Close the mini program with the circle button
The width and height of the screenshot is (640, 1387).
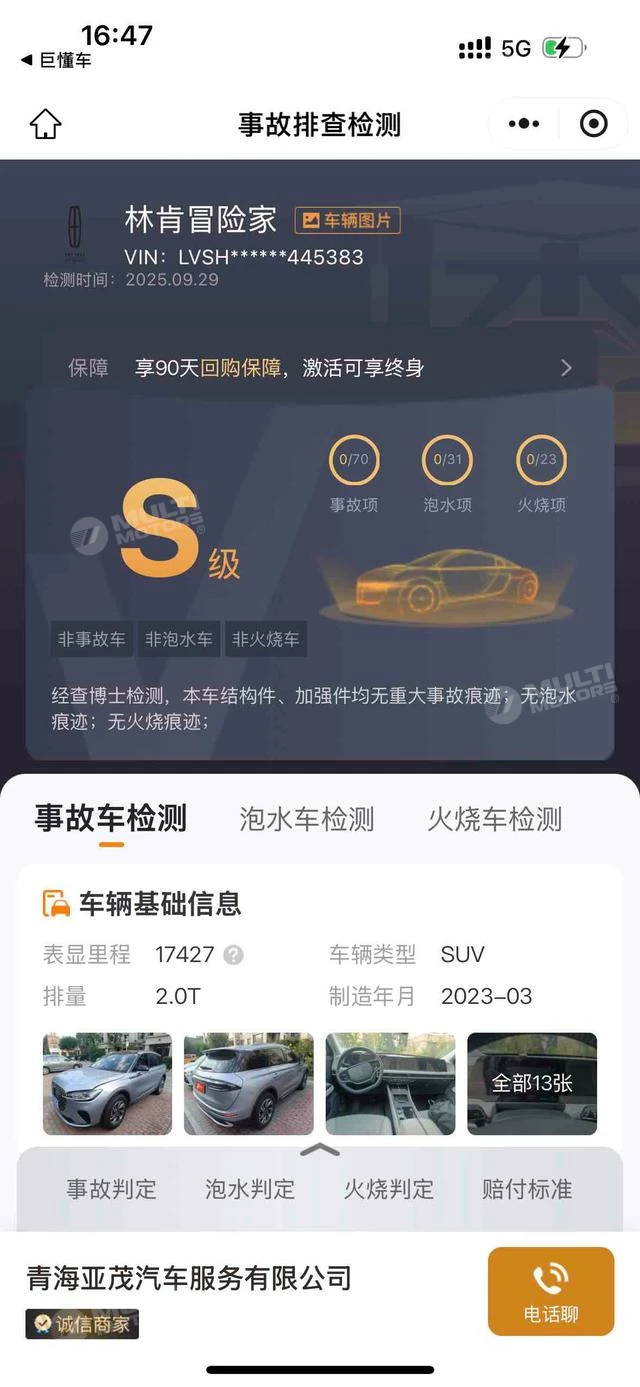point(593,124)
